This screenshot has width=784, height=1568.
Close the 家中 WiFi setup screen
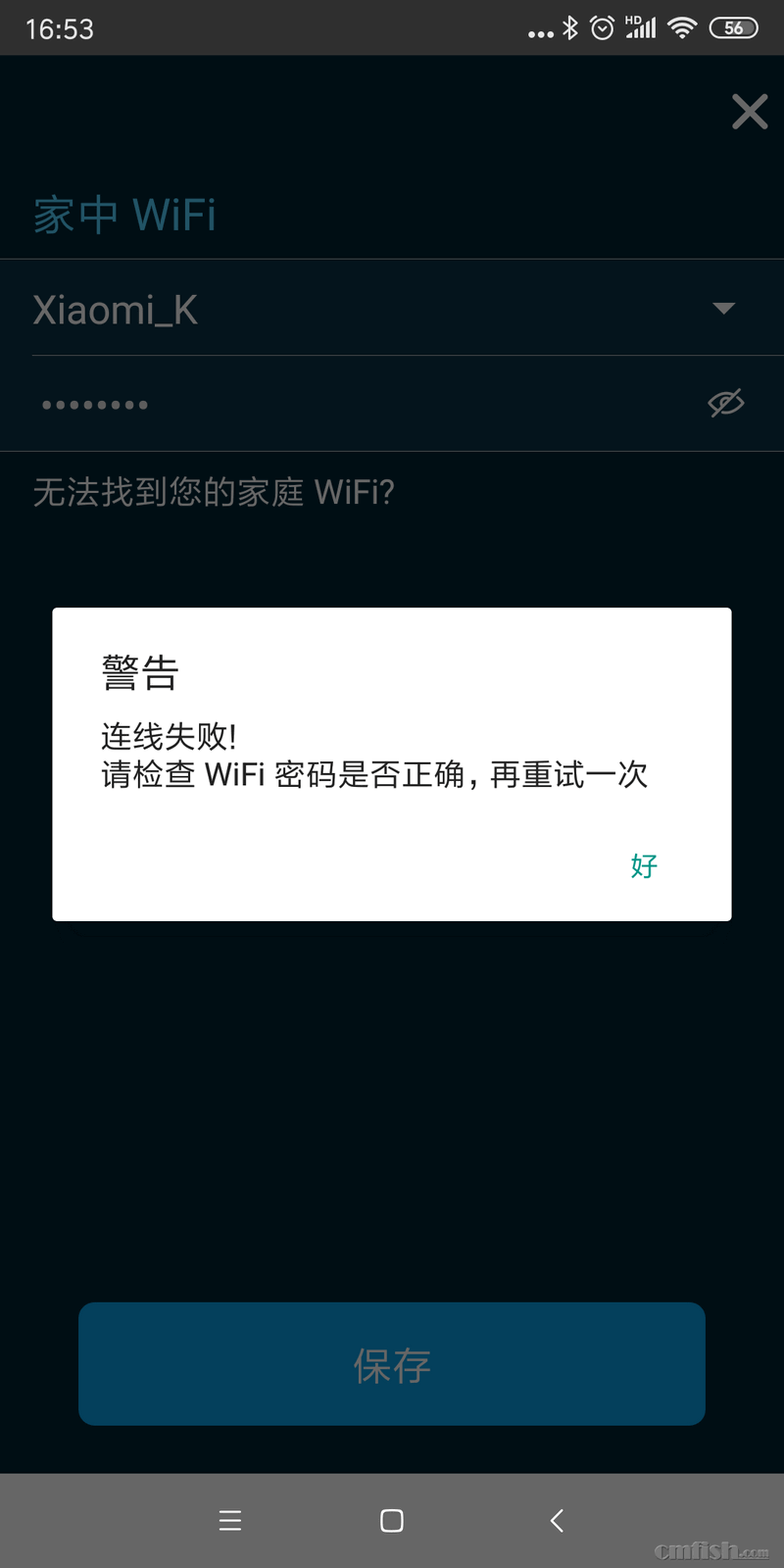pyautogui.click(x=750, y=112)
